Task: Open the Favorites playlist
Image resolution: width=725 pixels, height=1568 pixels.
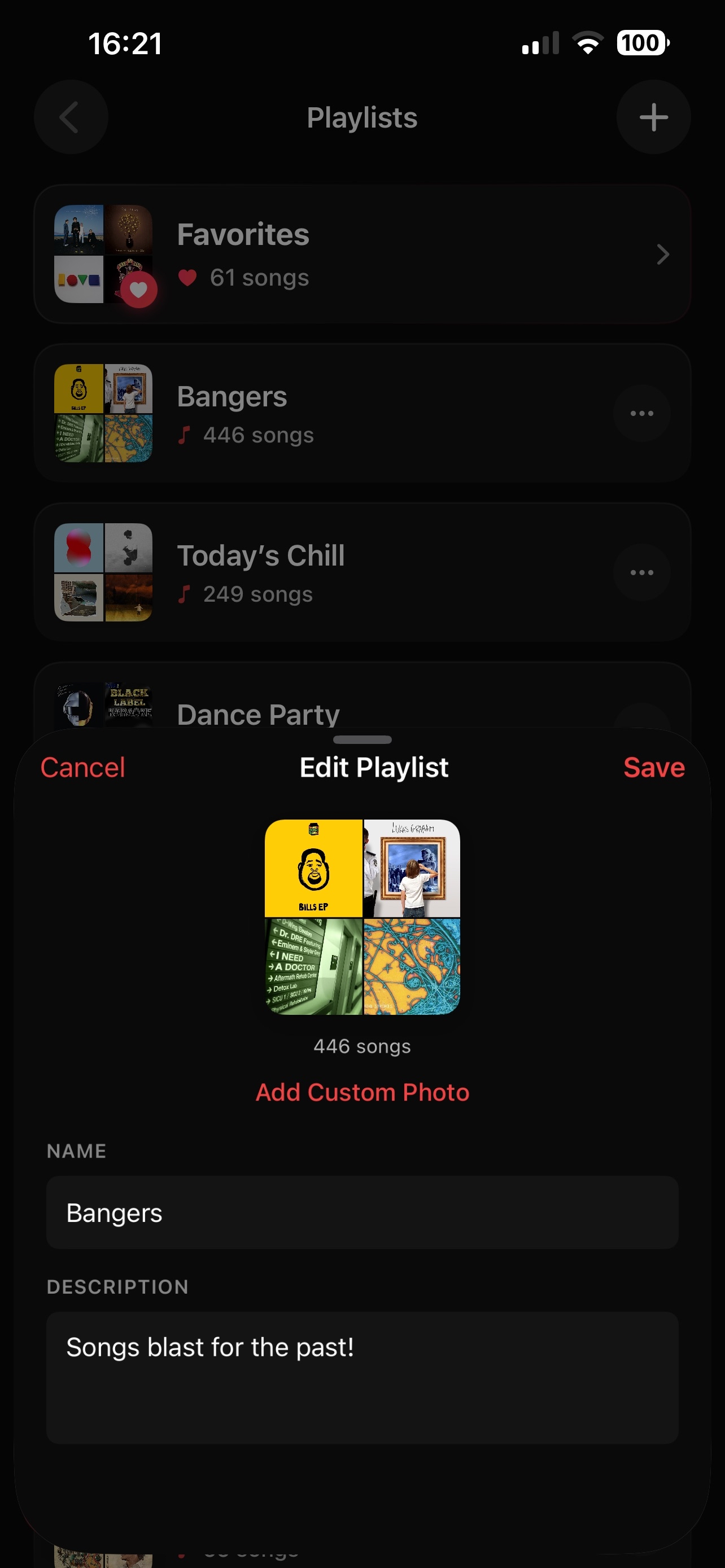Action: [362, 254]
